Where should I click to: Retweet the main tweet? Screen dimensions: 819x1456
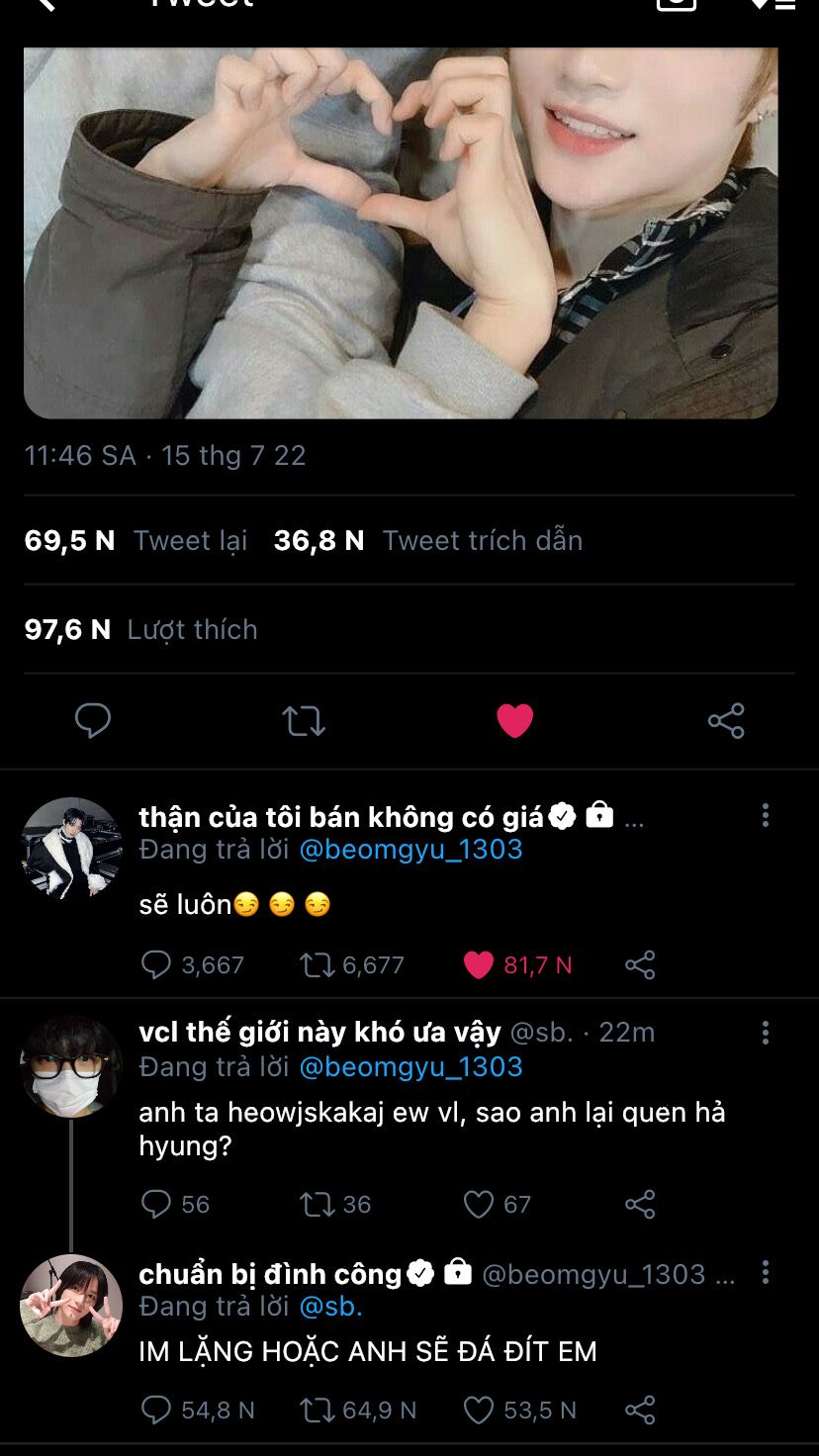[304, 721]
